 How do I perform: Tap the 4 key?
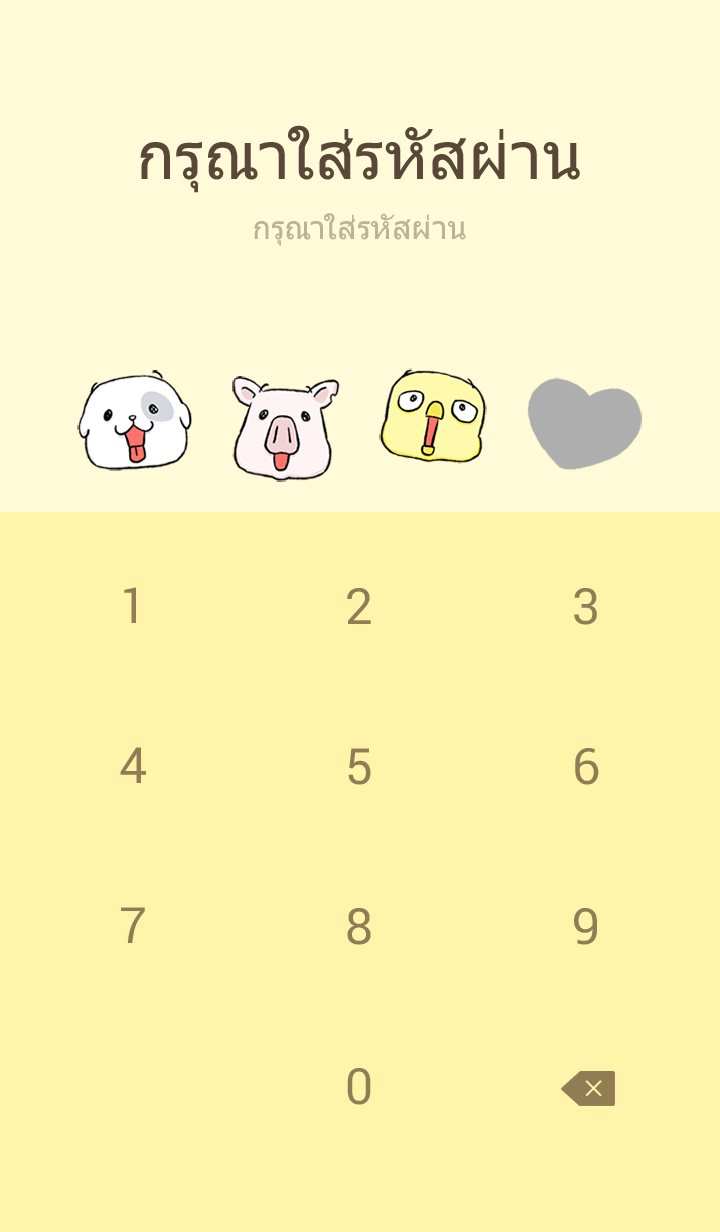tap(132, 767)
